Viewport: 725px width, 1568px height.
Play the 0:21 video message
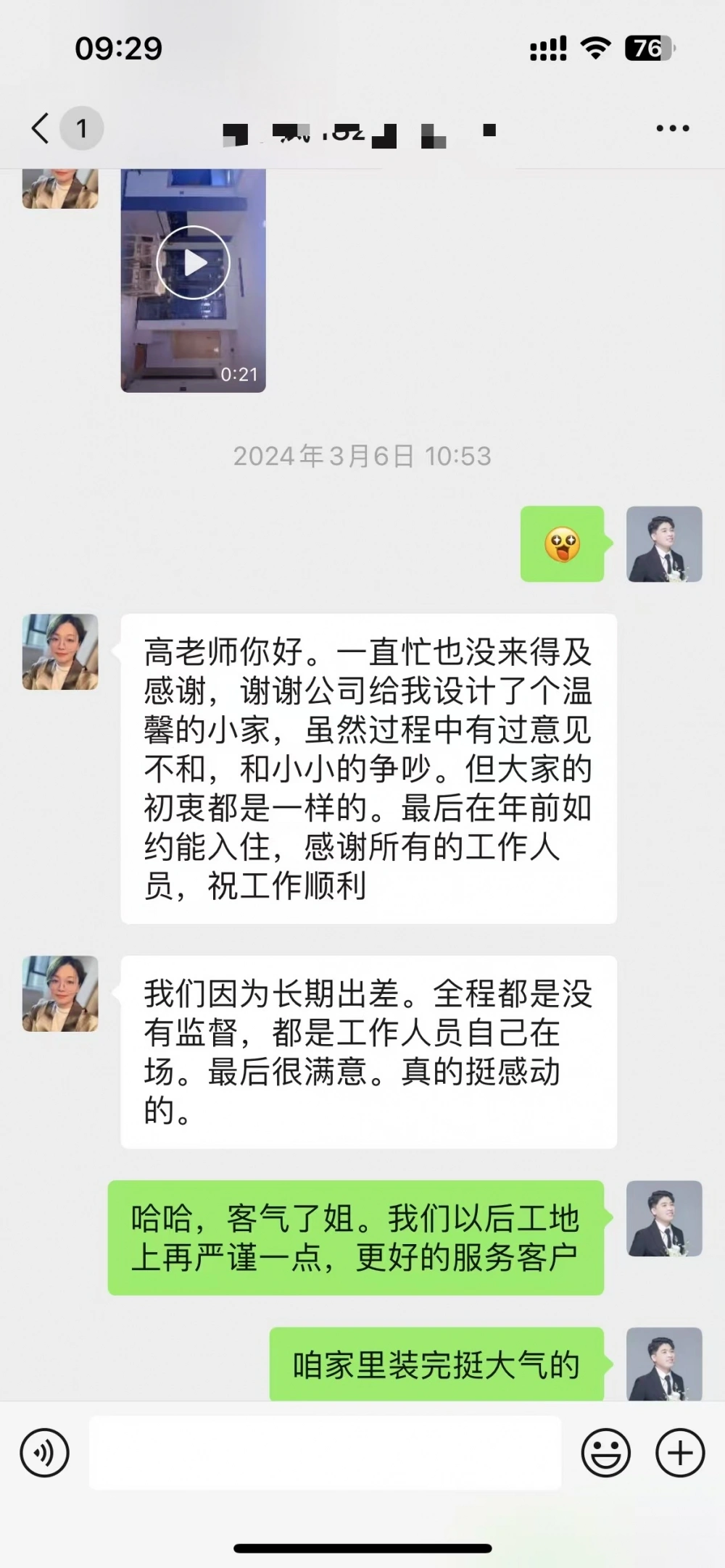click(193, 280)
